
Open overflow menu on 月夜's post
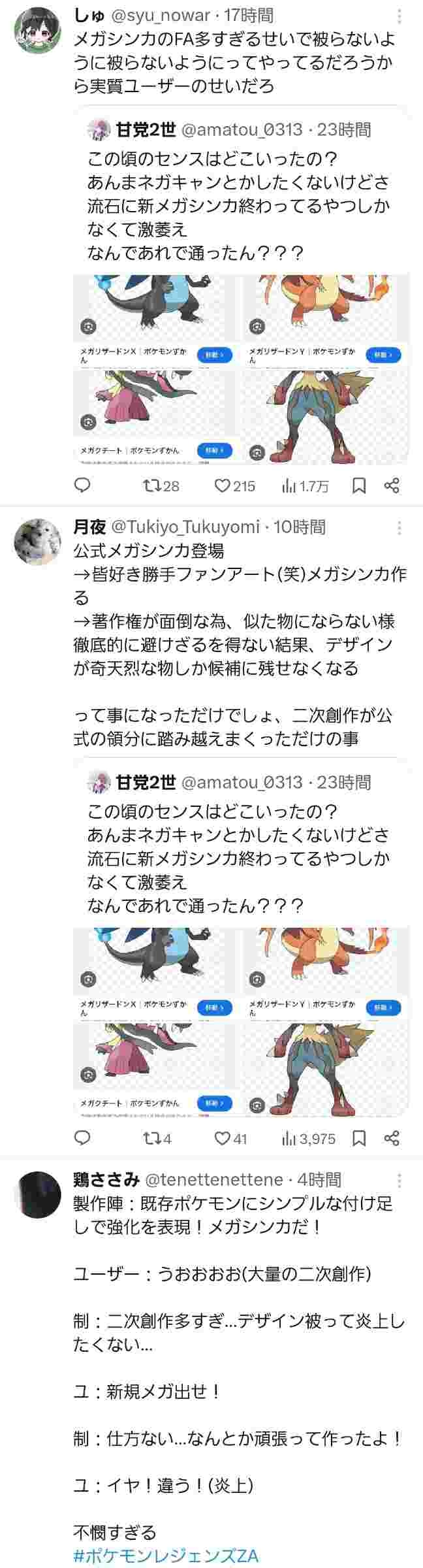[399, 527]
